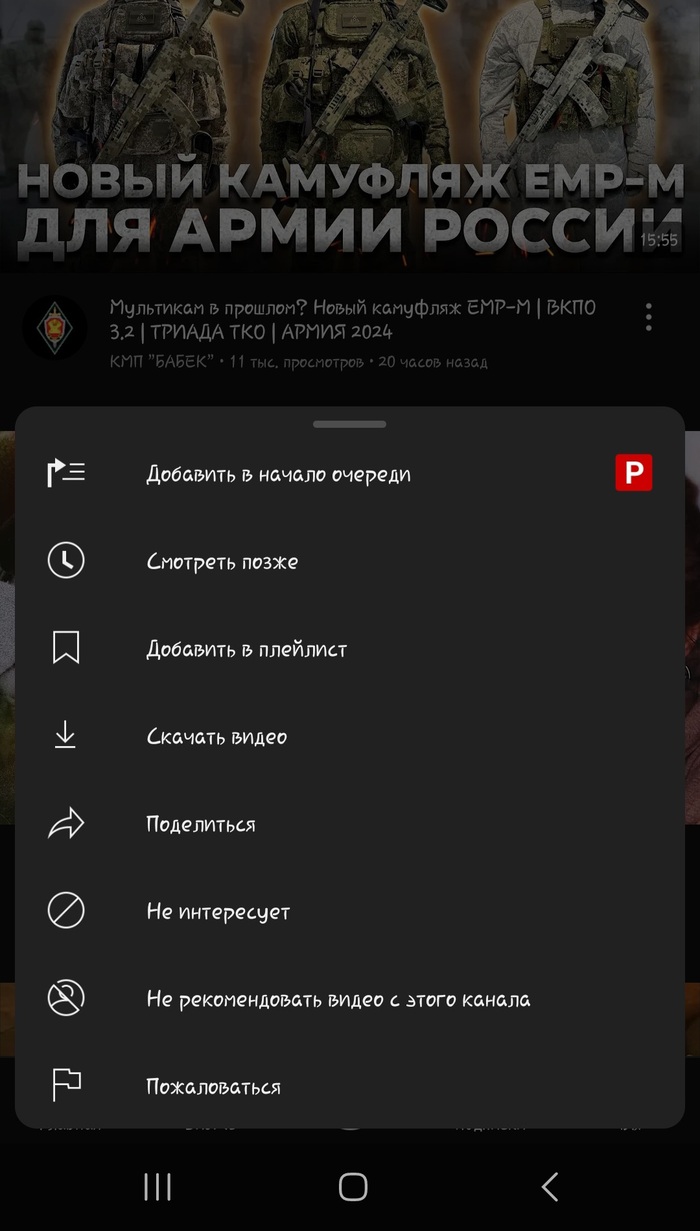Mark video as "Не интересует"
Viewport: 700px width, 1231px height.
point(217,912)
